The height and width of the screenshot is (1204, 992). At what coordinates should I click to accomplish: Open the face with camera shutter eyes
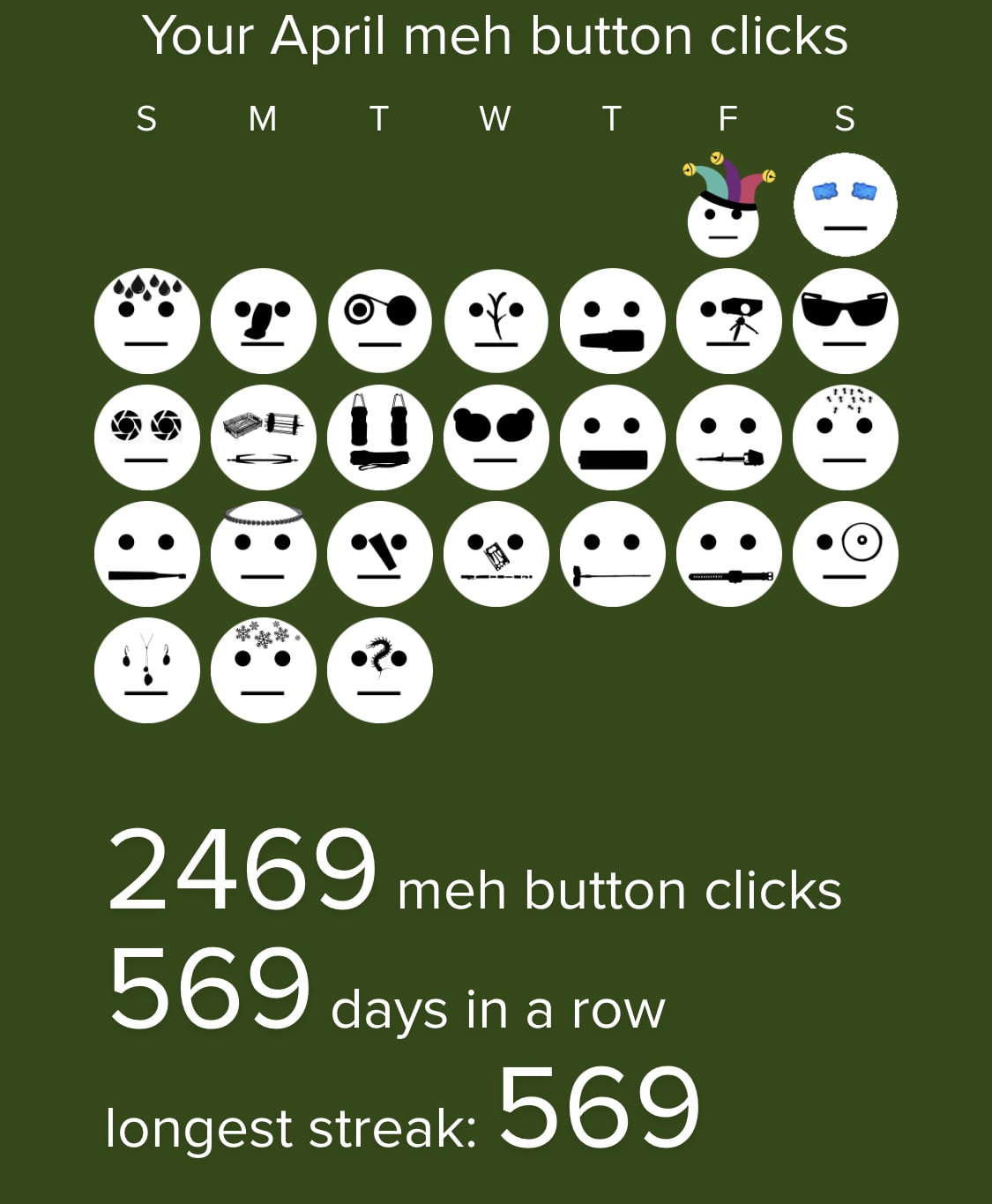[147, 437]
